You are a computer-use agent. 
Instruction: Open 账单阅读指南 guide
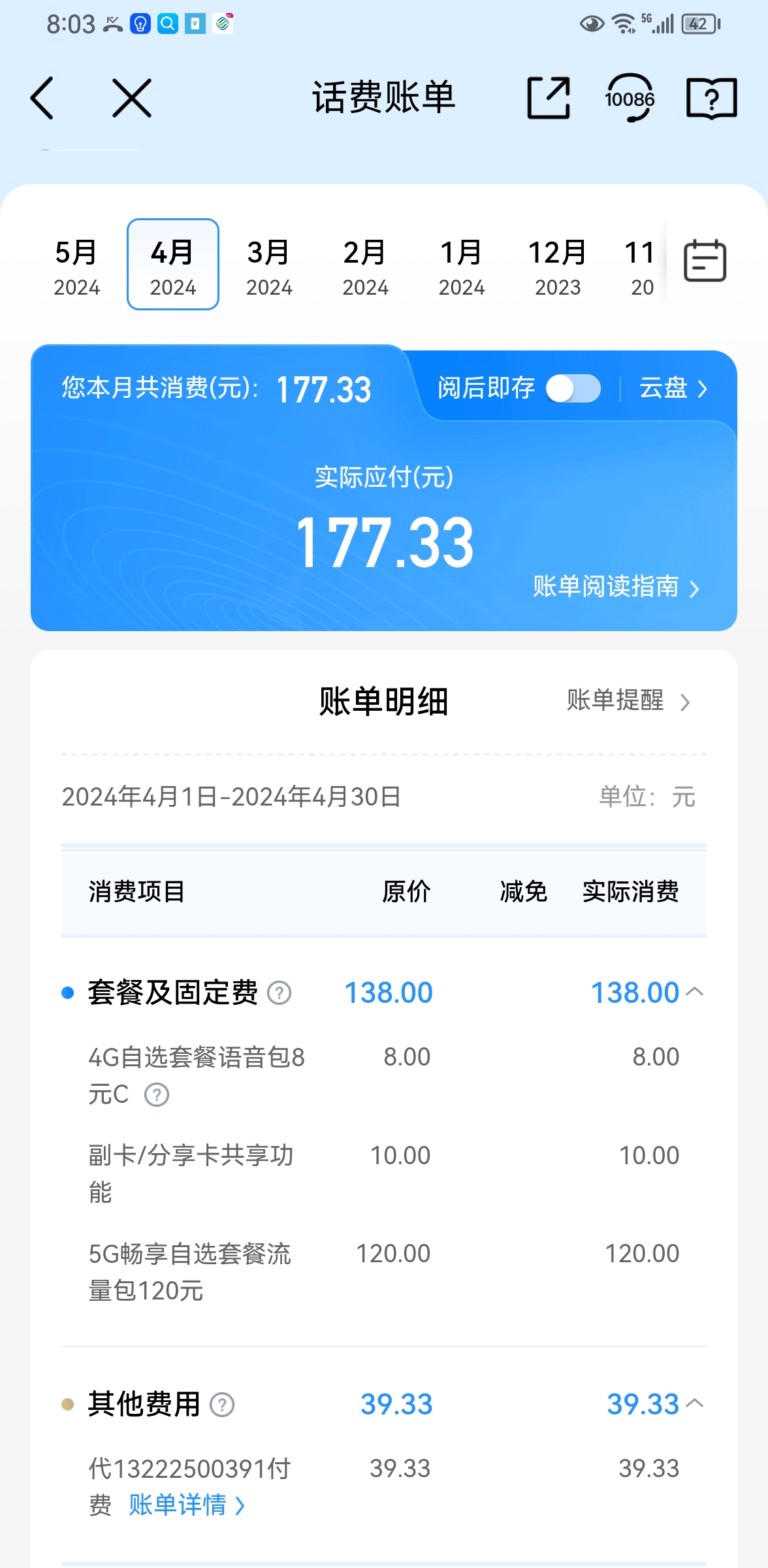click(615, 587)
